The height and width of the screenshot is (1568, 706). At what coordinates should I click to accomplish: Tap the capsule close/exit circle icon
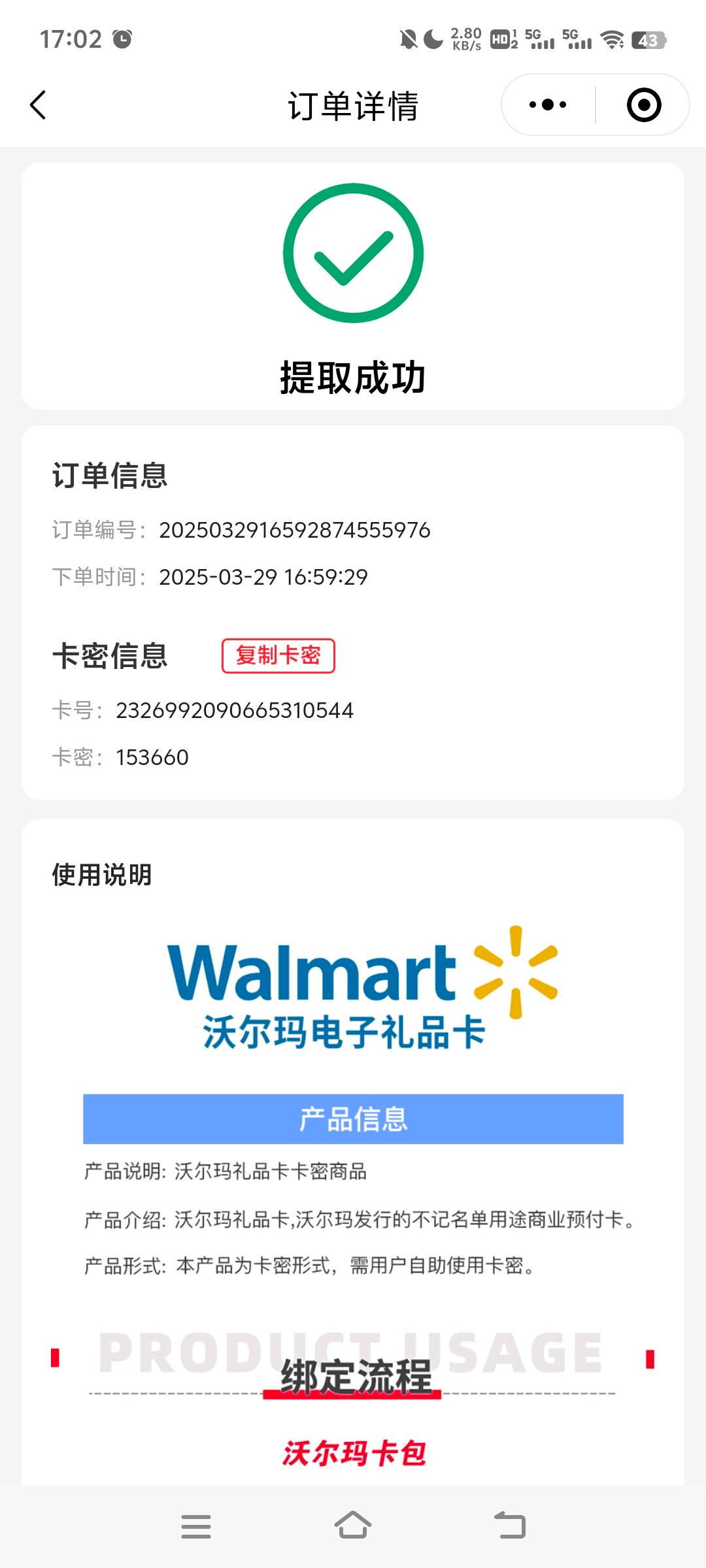click(643, 104)
